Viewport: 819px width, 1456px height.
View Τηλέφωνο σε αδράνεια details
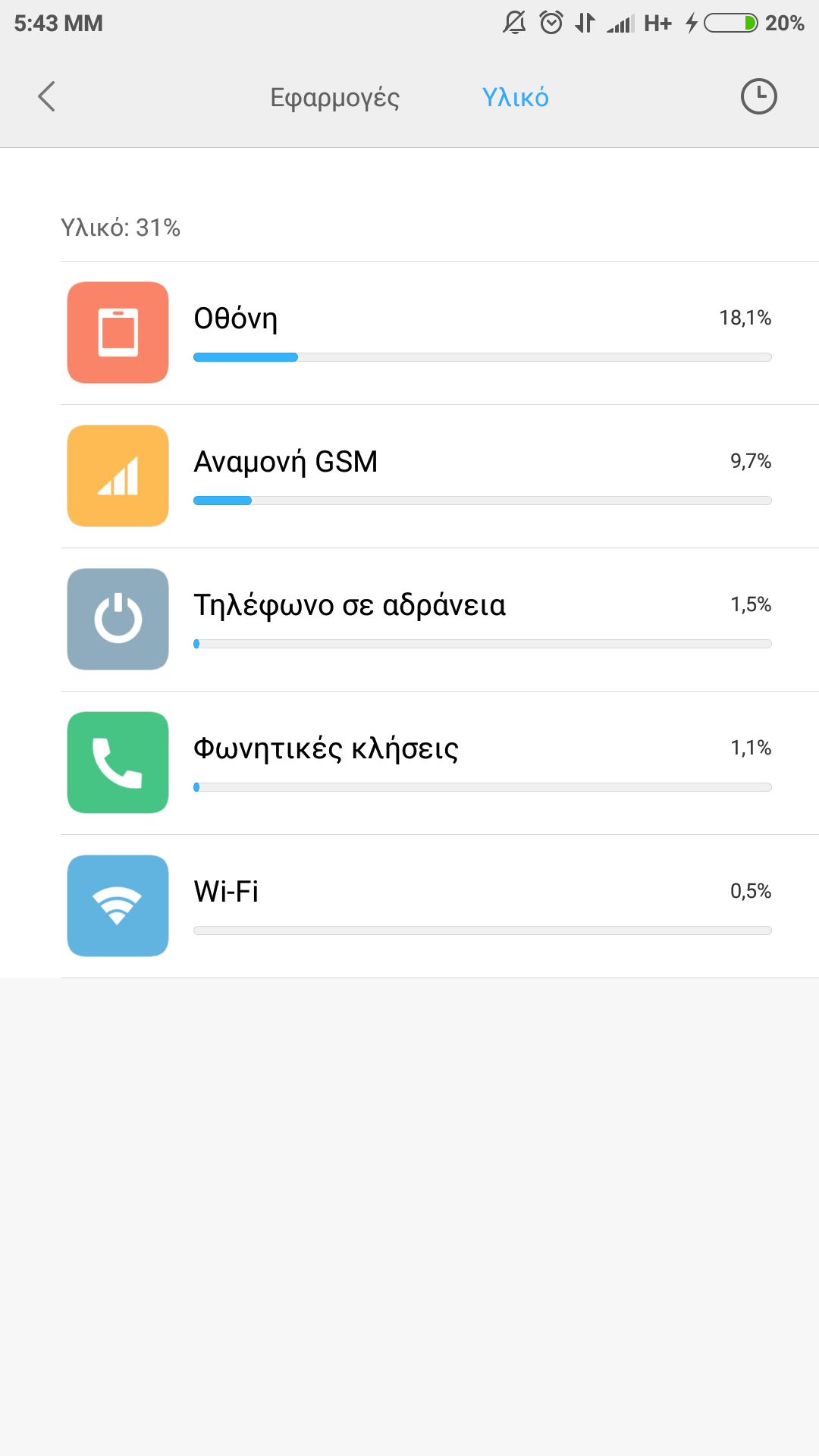[440, 620]
